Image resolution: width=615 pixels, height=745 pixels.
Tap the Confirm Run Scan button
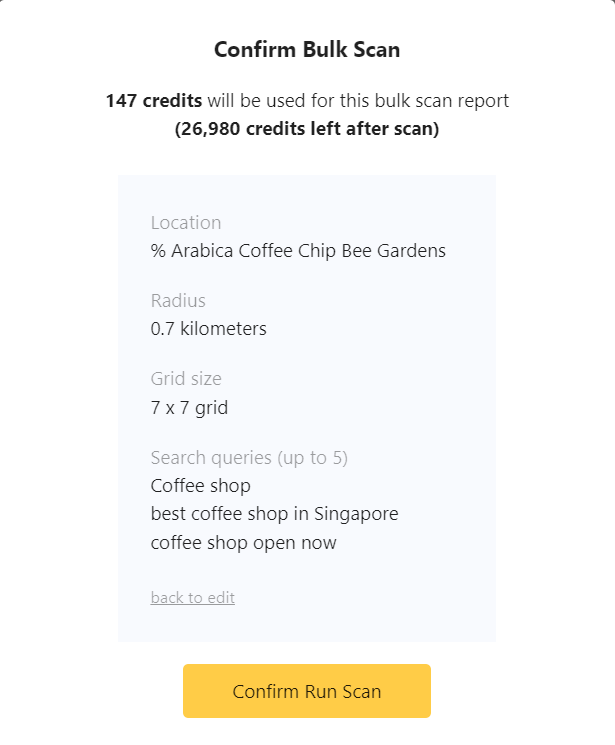[x=306, y=691]
